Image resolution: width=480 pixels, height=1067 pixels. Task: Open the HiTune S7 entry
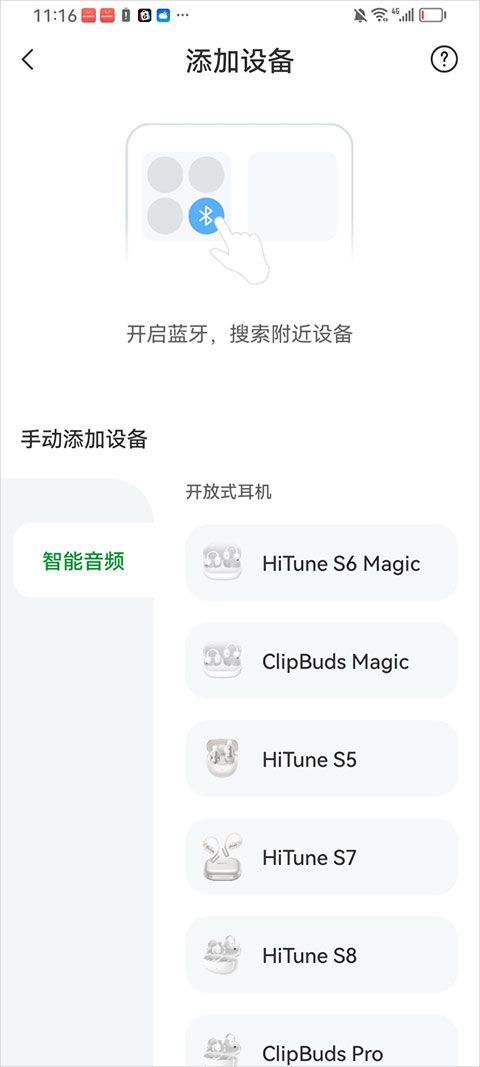(321, 857)
